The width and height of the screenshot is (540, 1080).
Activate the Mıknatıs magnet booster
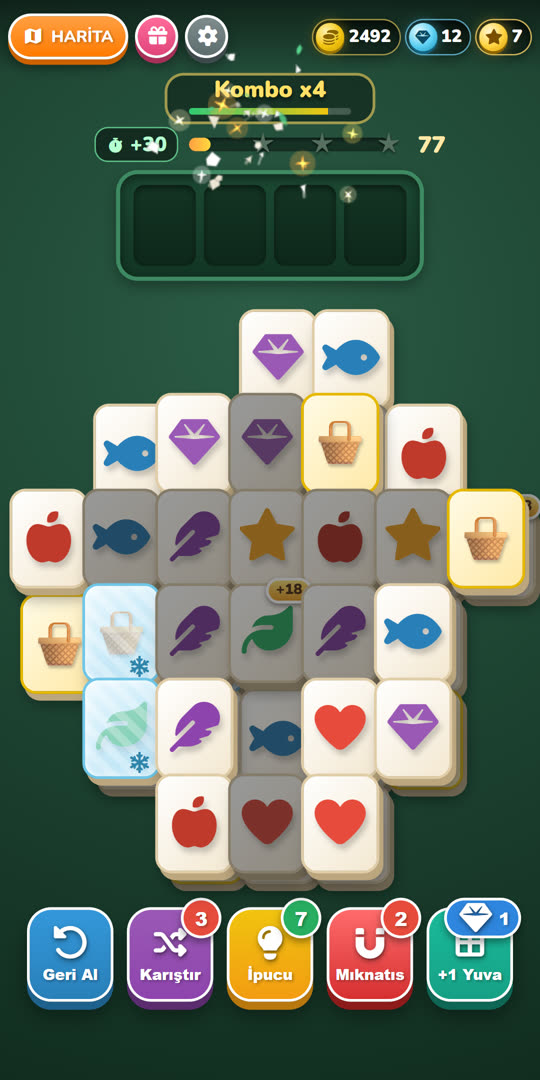click(369, 954)
